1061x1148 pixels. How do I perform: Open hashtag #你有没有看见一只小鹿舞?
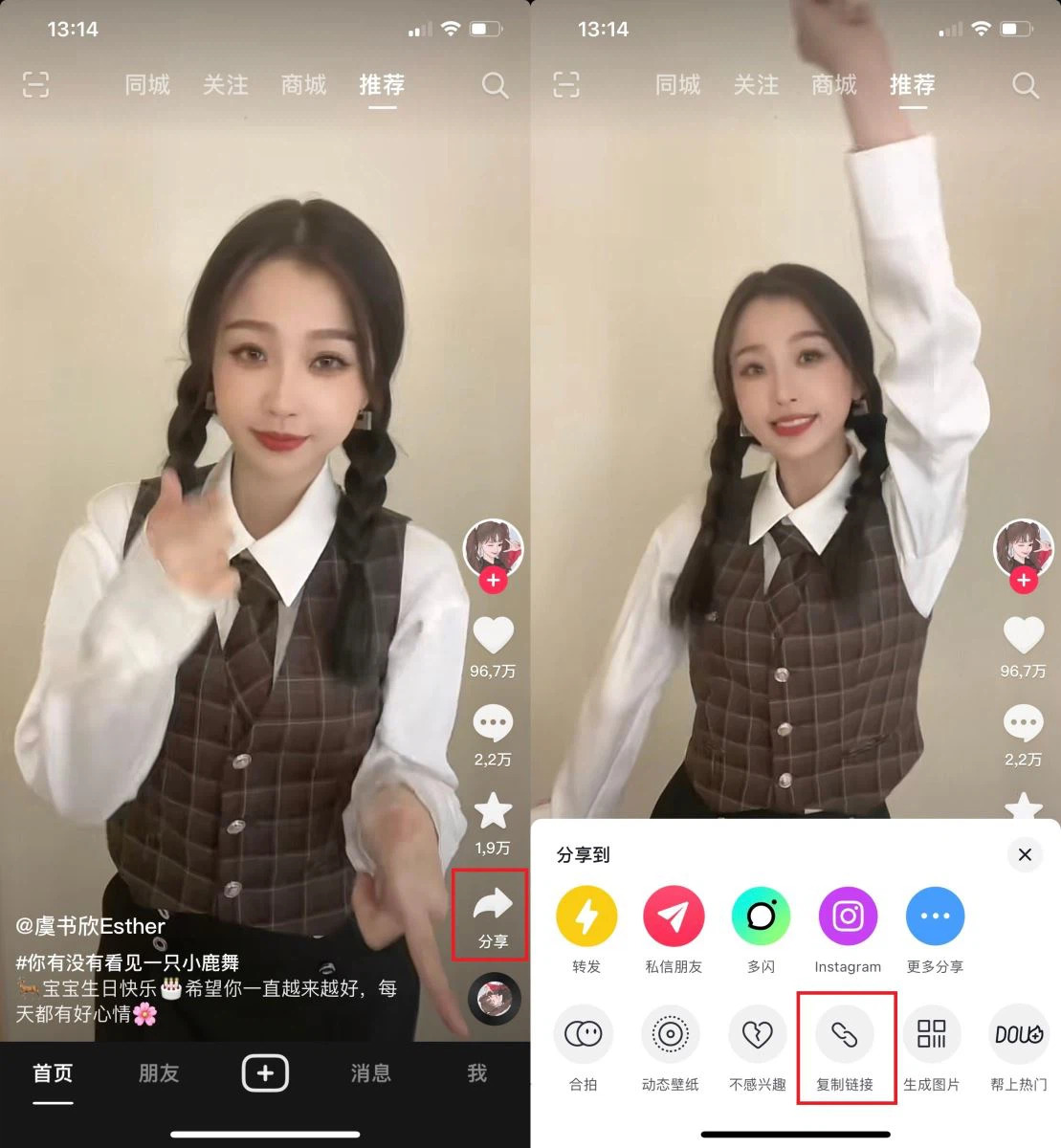[127, 962]
